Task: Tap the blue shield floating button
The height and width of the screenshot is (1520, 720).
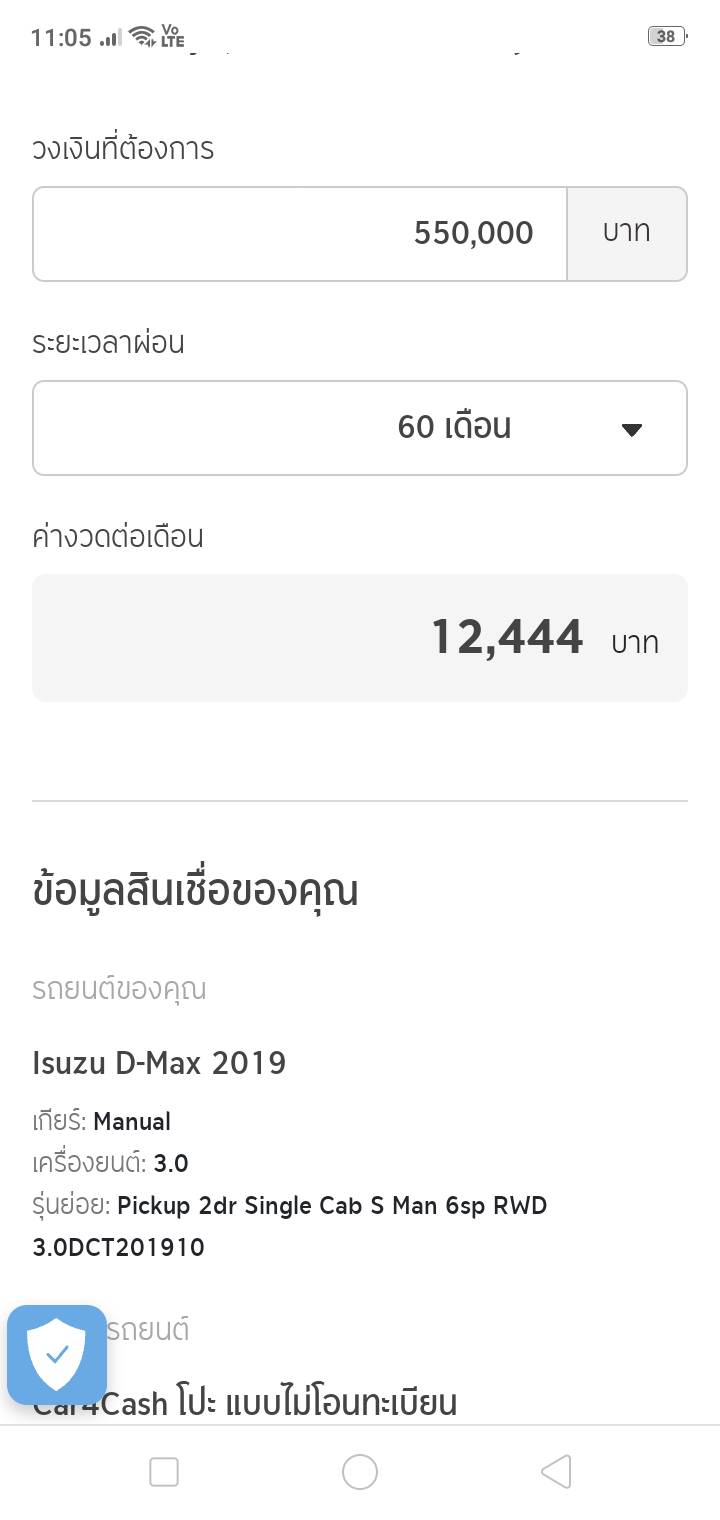Action: point(57,1355)
